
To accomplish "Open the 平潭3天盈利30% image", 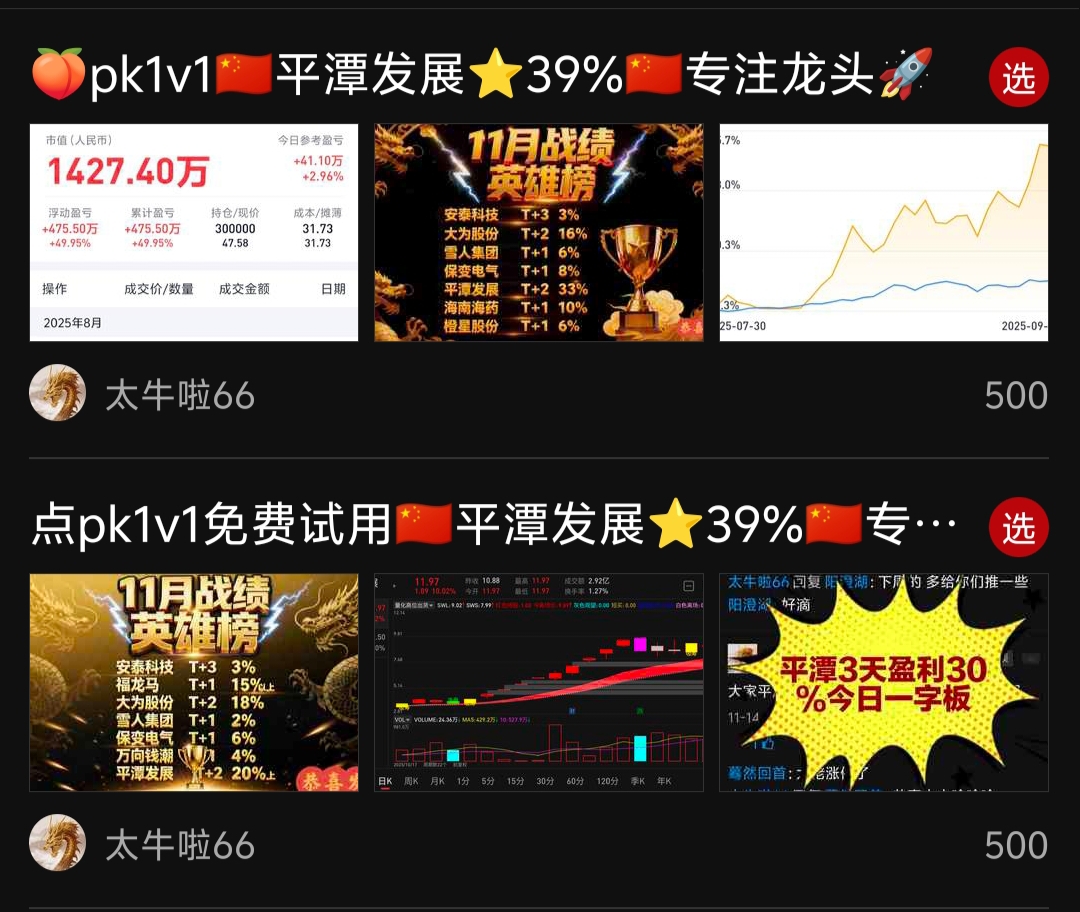I will [x=884, y=682].
